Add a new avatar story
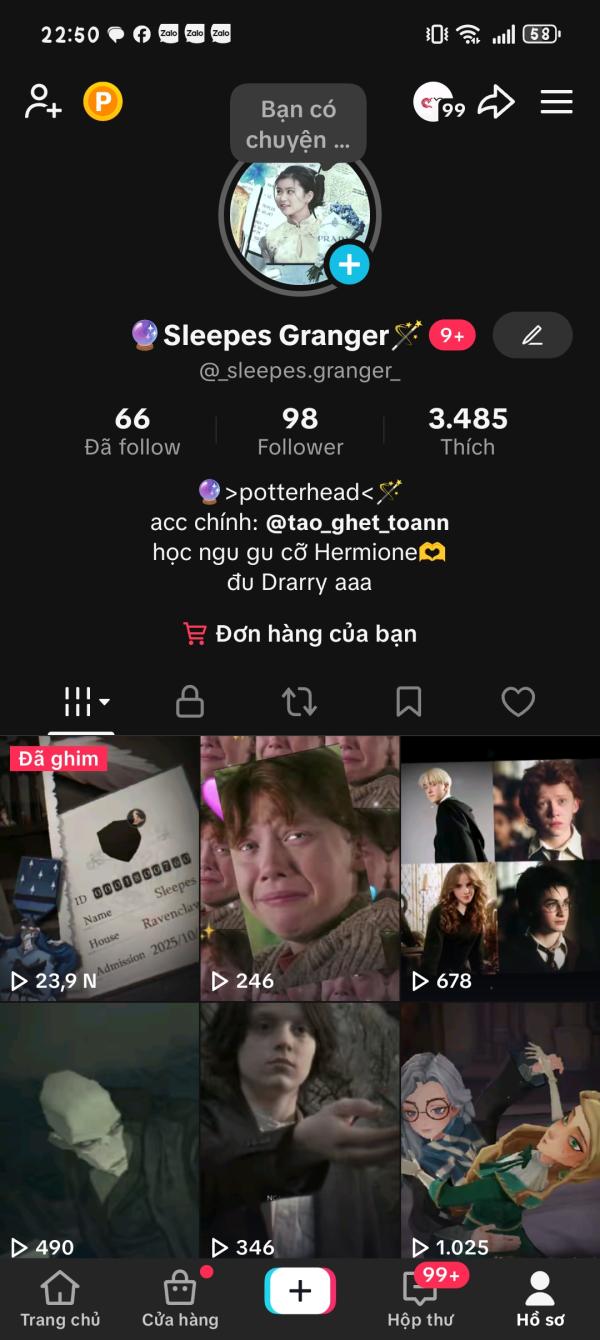This screenshot has width=600, height=1340. (x=349, y=265)
